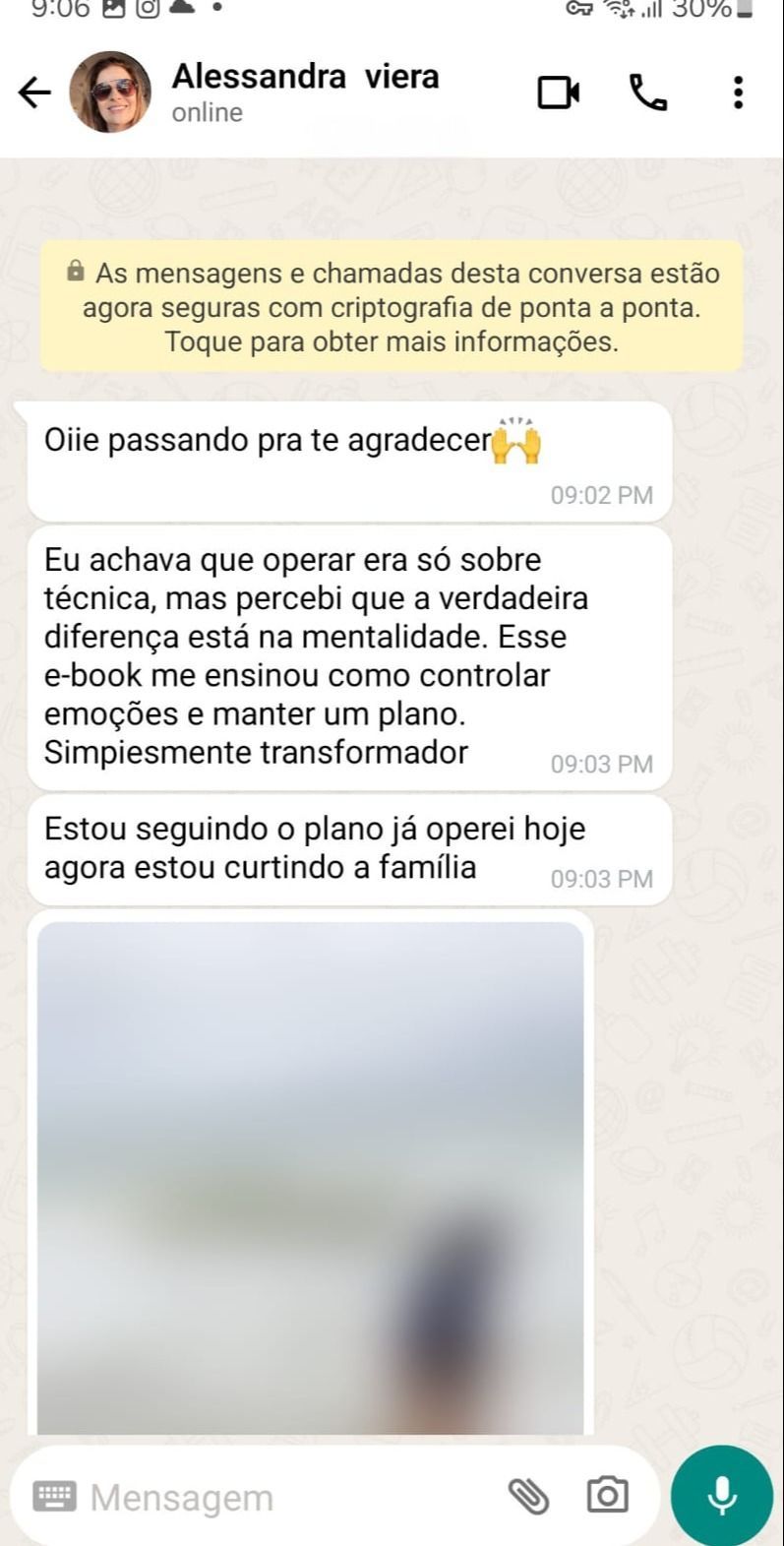784x1546 pixels.
Task: Start a video call with Alessandra
Action: click(x=558, y=93)
